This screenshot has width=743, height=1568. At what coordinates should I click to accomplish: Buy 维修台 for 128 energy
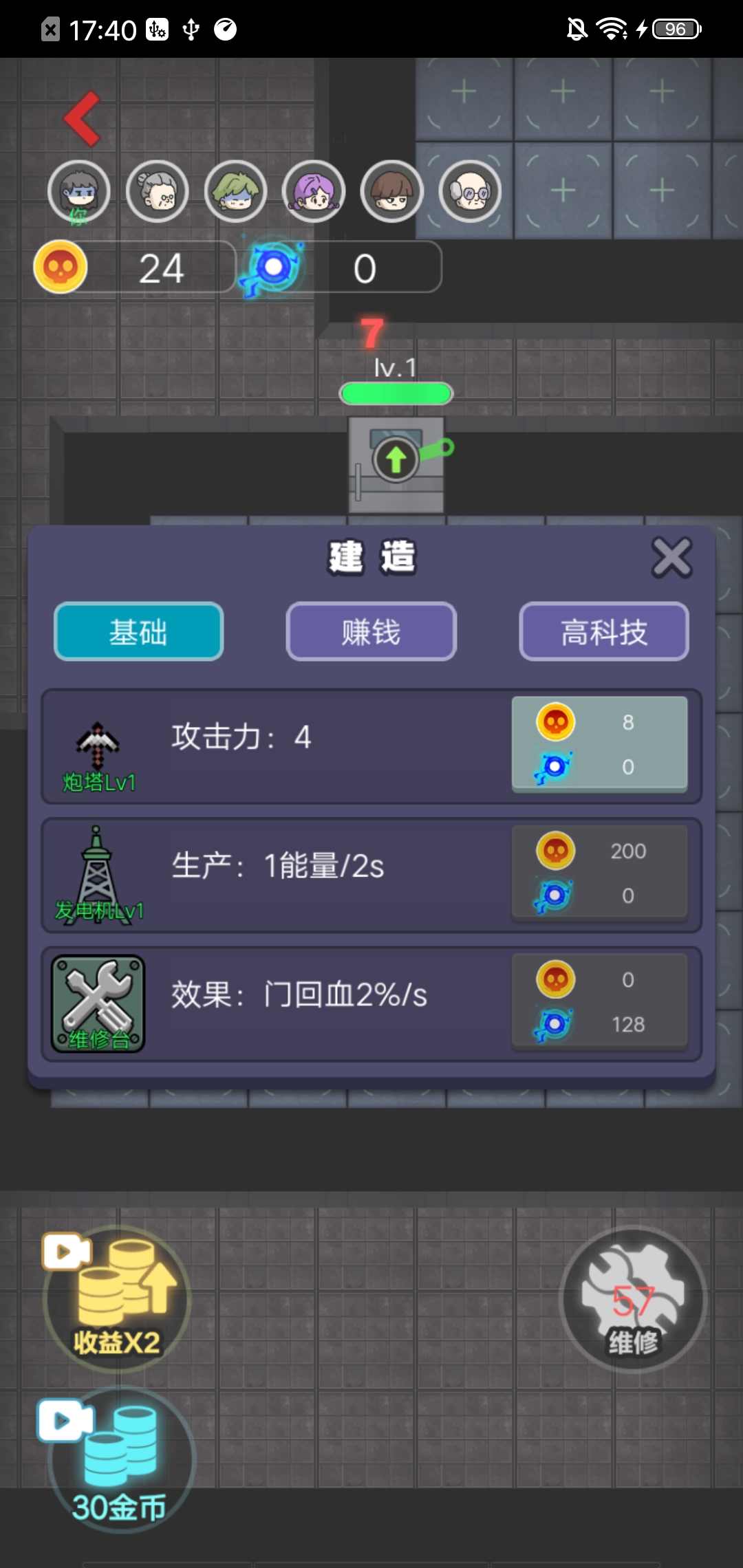[x=600, y=1002]
